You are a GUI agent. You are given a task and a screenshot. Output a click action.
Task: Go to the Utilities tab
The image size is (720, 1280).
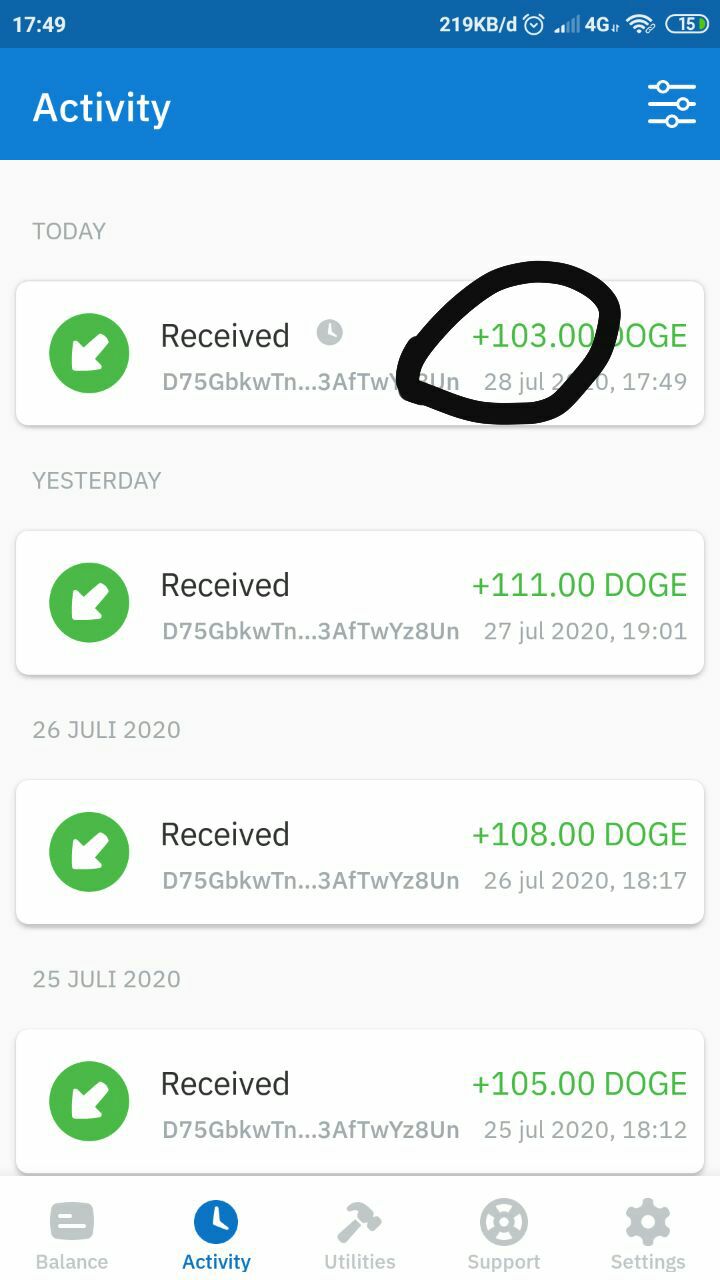point(360,1234)
